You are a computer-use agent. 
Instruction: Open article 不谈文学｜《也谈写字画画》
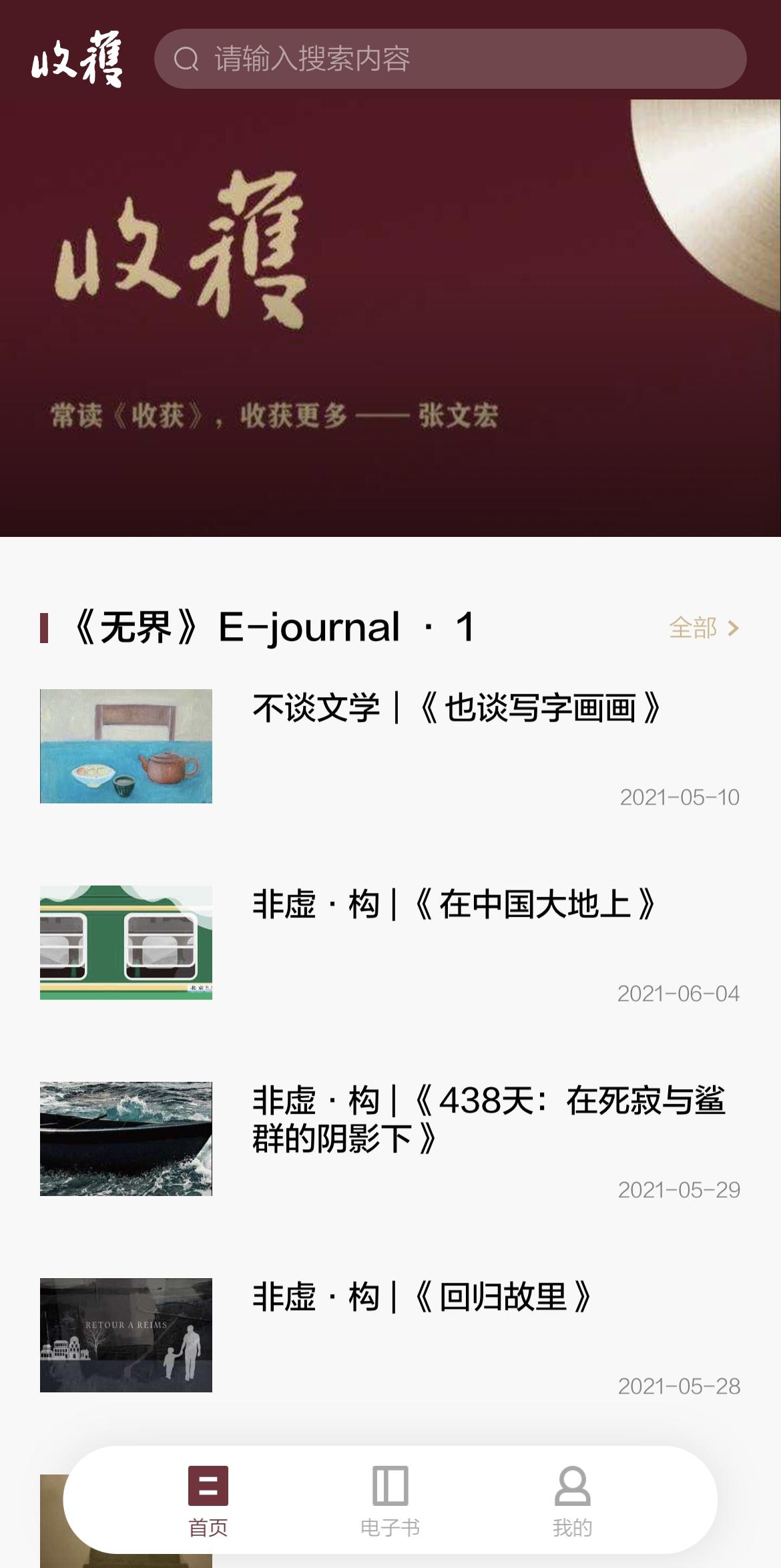pyautogui.click(x=456, y=709)
